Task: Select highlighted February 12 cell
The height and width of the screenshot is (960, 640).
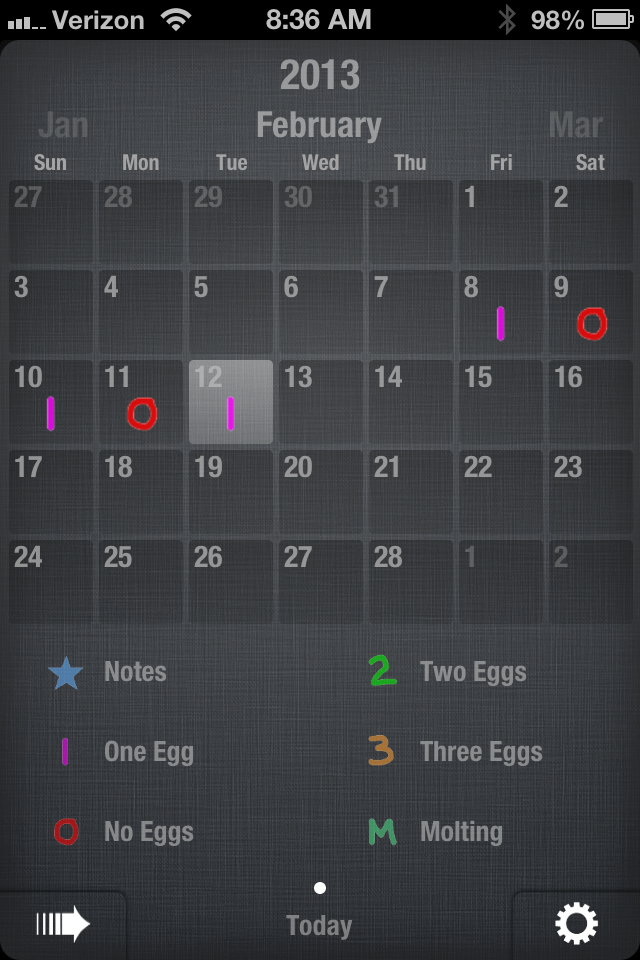Action: pyautogui.click(x=230, y=401)
